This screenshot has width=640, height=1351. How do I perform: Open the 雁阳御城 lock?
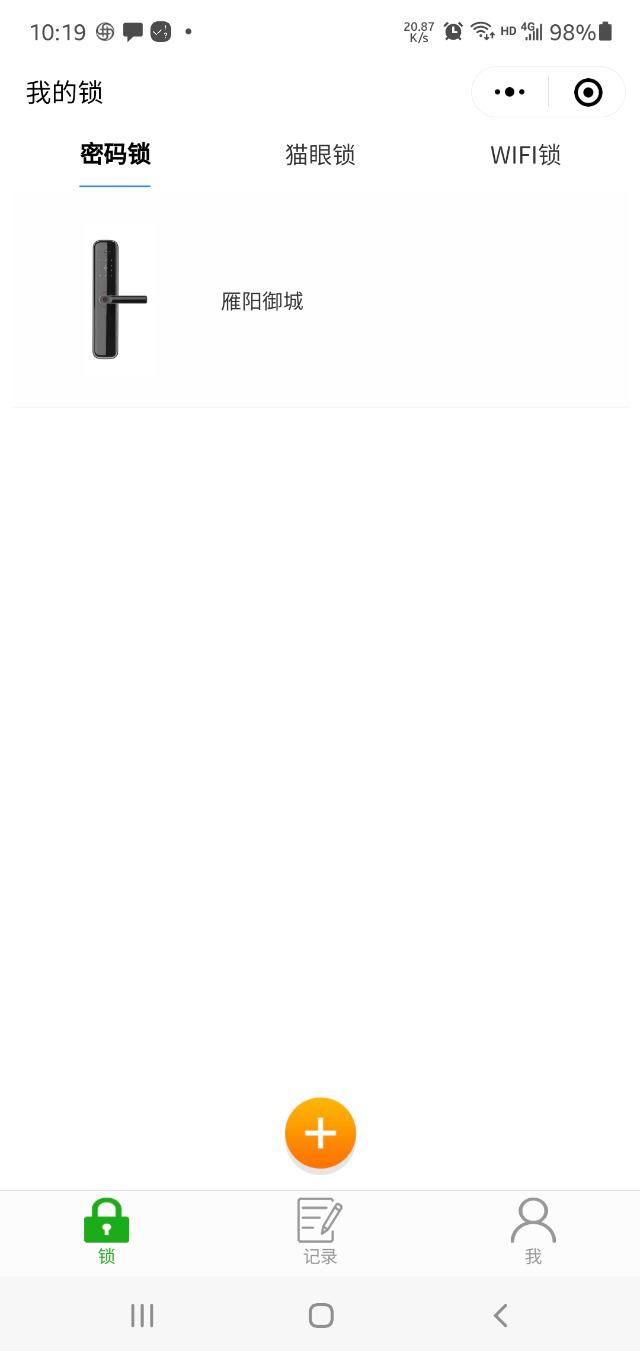click(261, 301)
